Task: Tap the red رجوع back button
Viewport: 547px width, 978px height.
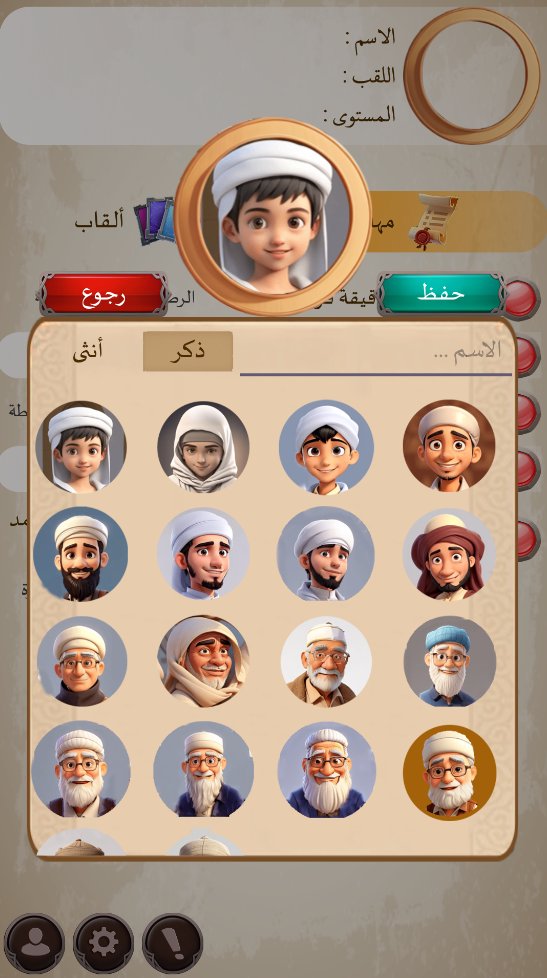Action: click(x=104, y=293)
